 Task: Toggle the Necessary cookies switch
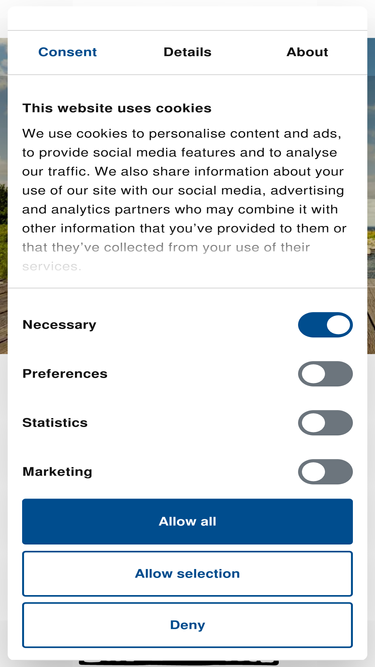tap(325, 325)
